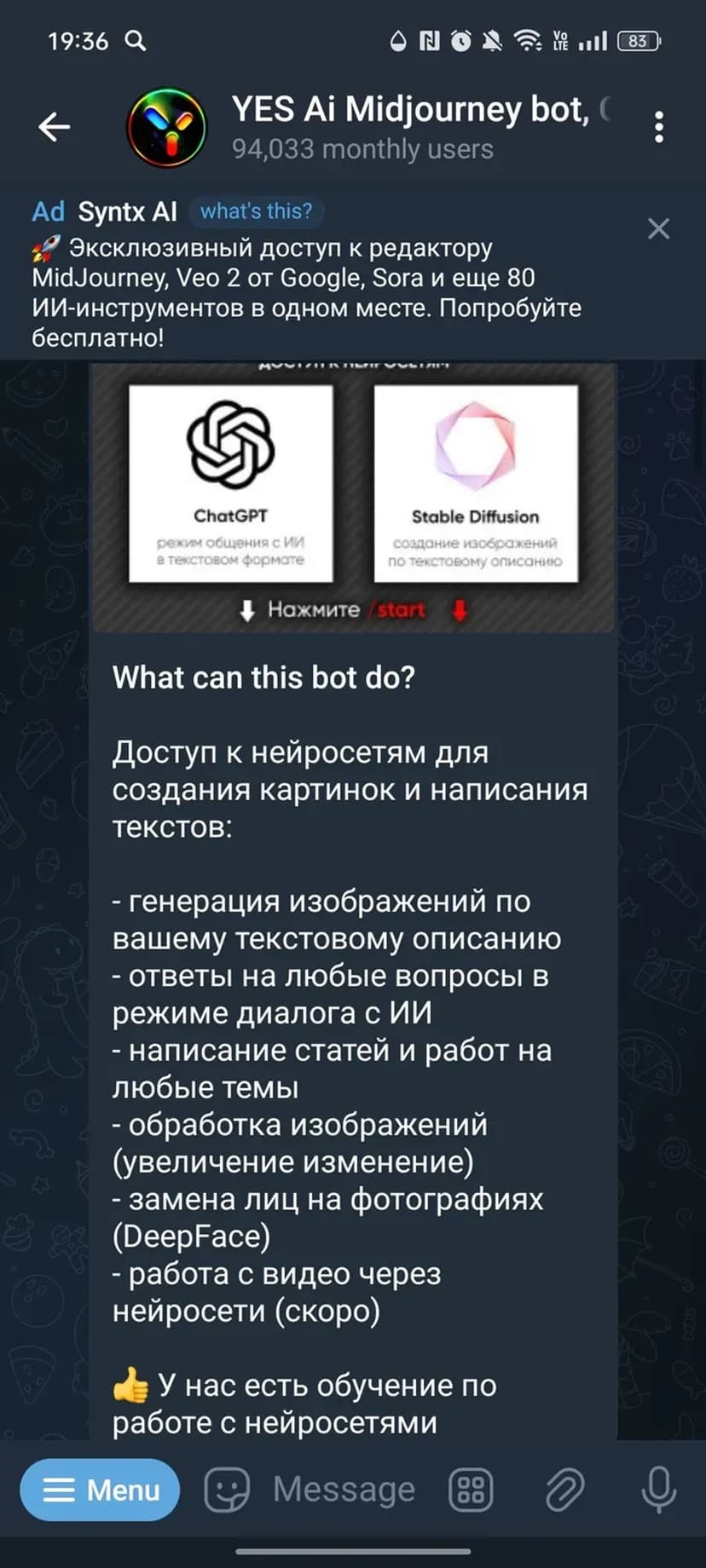Open the chat overflow menu
Viewport: 706px width, 1568px height.
tap(658, 127)
